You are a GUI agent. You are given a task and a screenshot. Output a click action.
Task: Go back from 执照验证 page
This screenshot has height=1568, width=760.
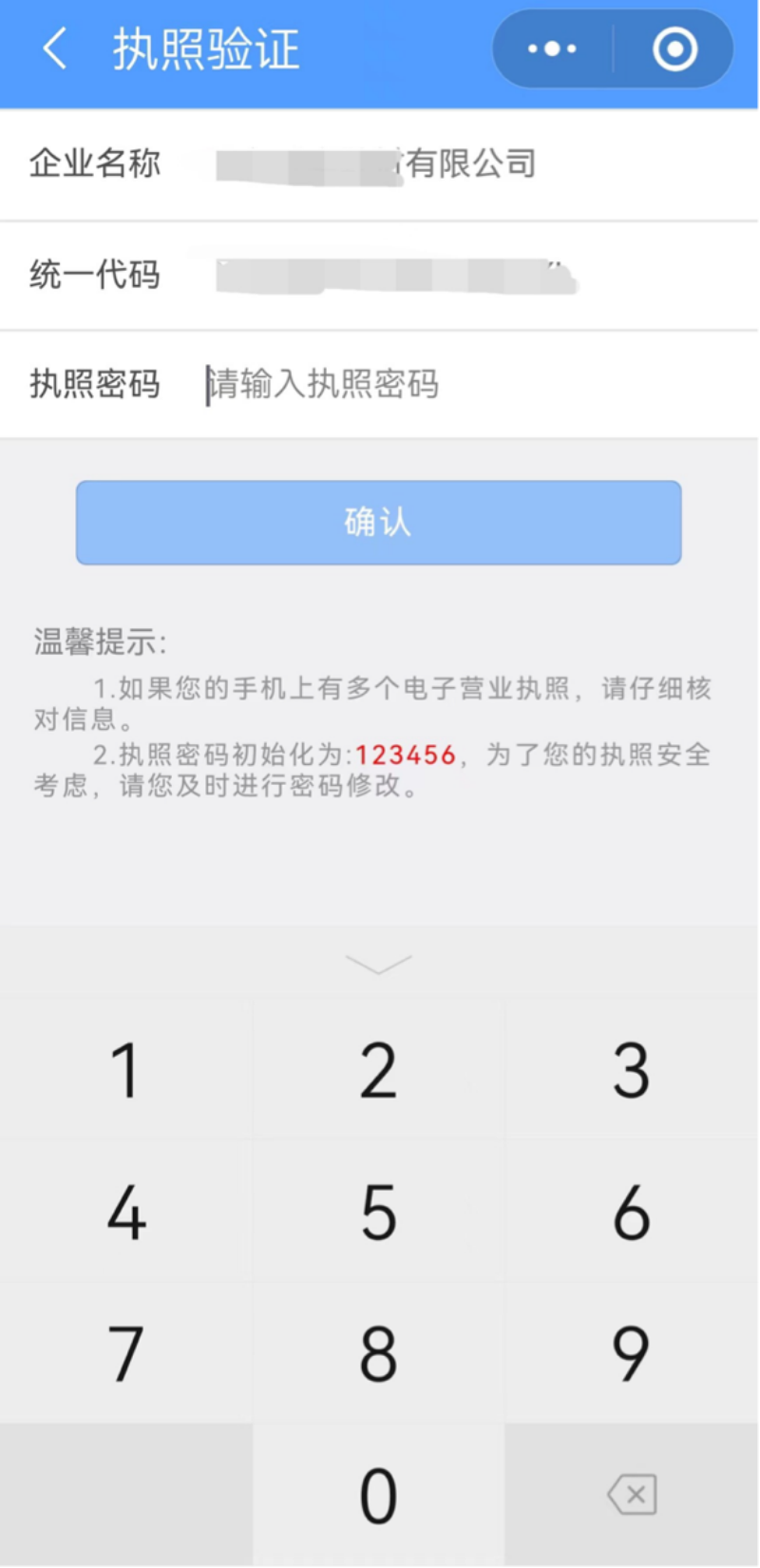click(55, 49)
